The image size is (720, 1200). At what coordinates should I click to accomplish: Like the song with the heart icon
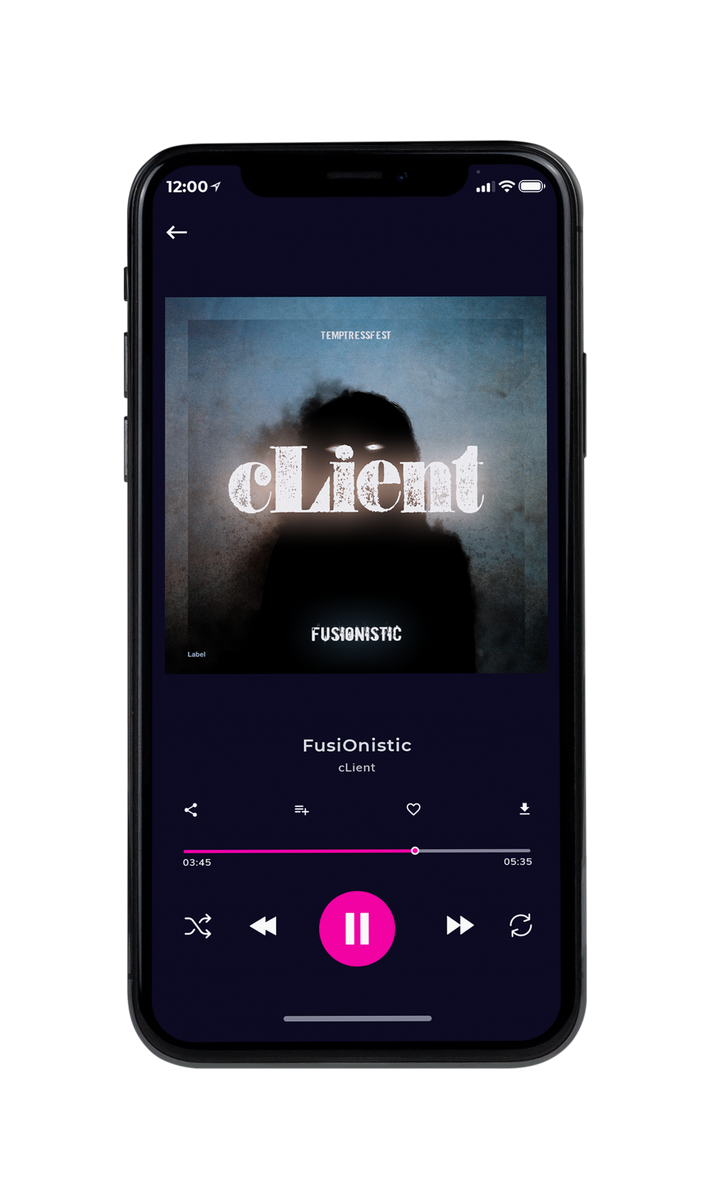click(413, 810)
